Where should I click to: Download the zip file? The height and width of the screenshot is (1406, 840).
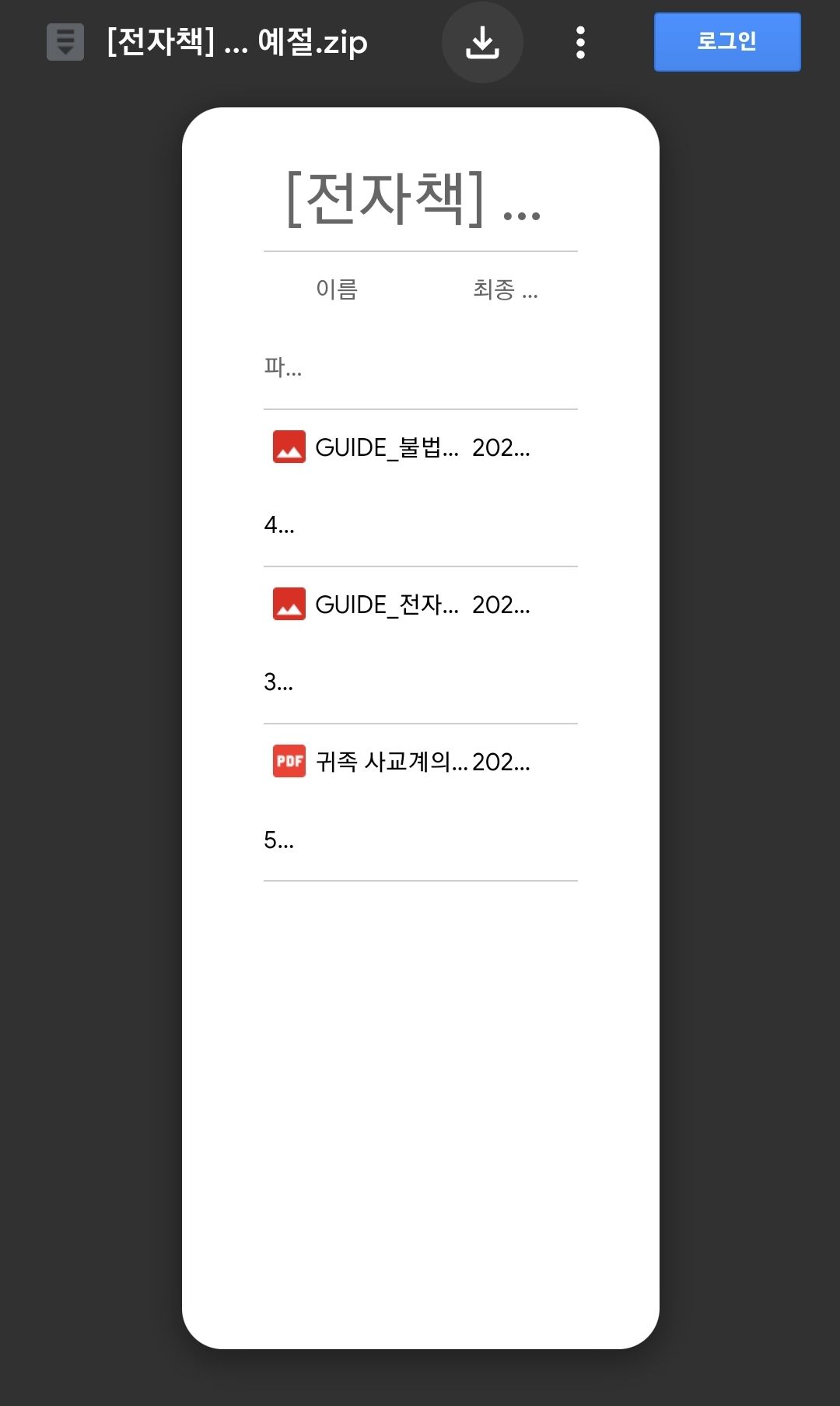[482, 43]
